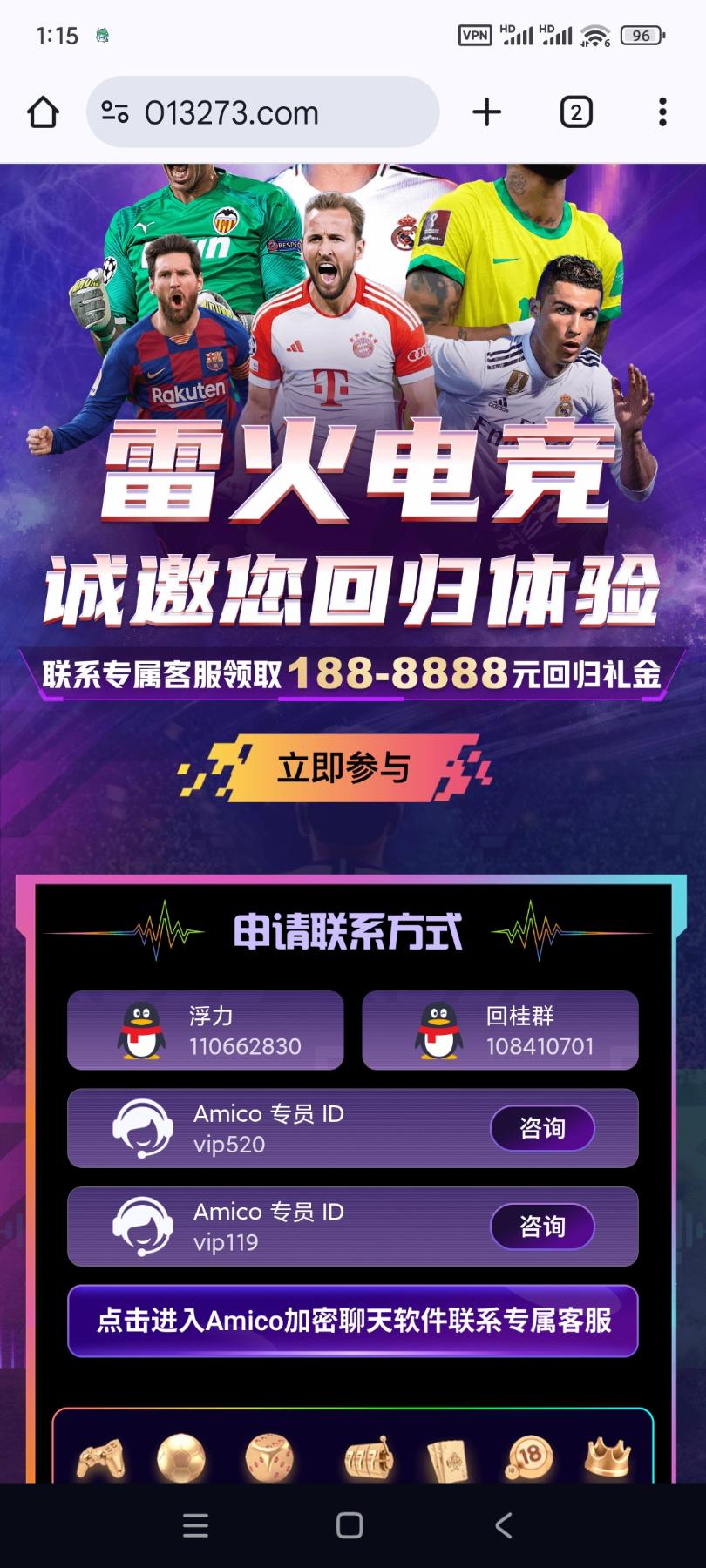Tap the 立即参与 button

coord(343,768)
